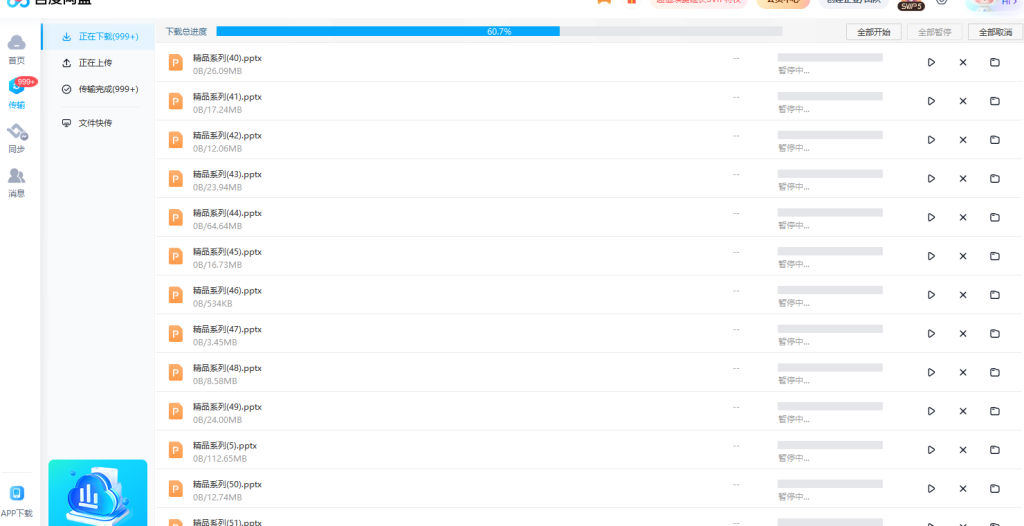Open 文件快传

point(95,123)
